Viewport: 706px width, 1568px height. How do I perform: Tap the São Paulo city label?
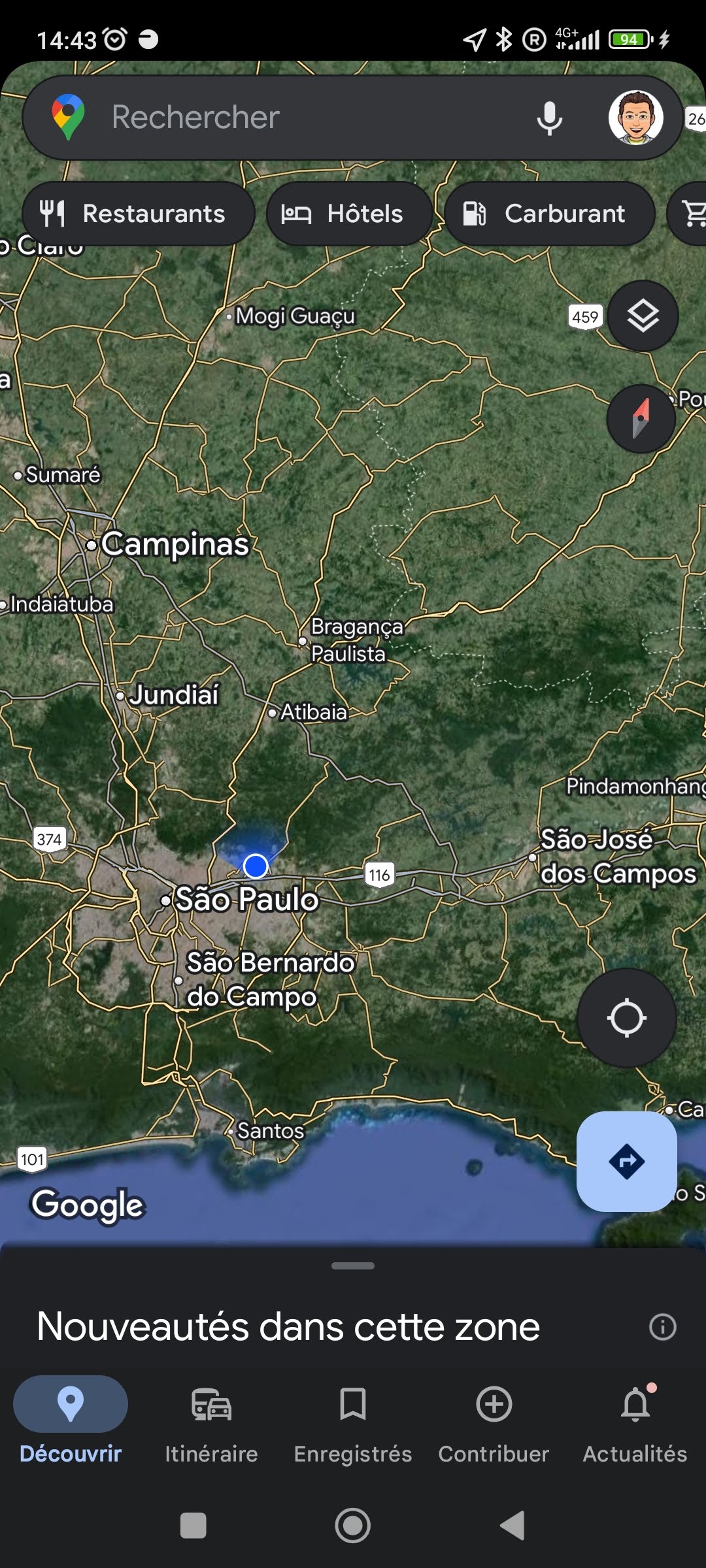(x=246, y=900)
